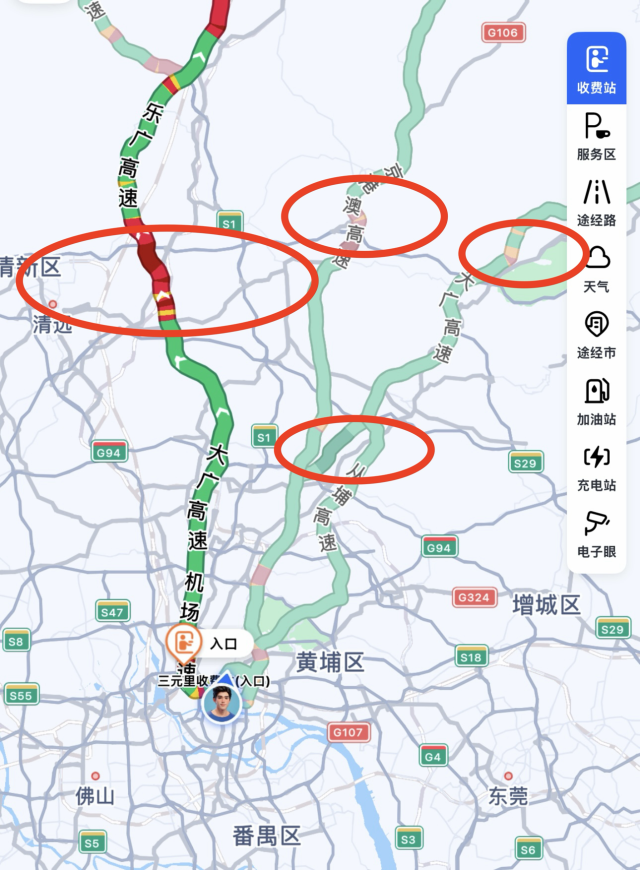
Task: Open the 三元里收费站 入口 toll marker
Action: click(x=183, y=641)
